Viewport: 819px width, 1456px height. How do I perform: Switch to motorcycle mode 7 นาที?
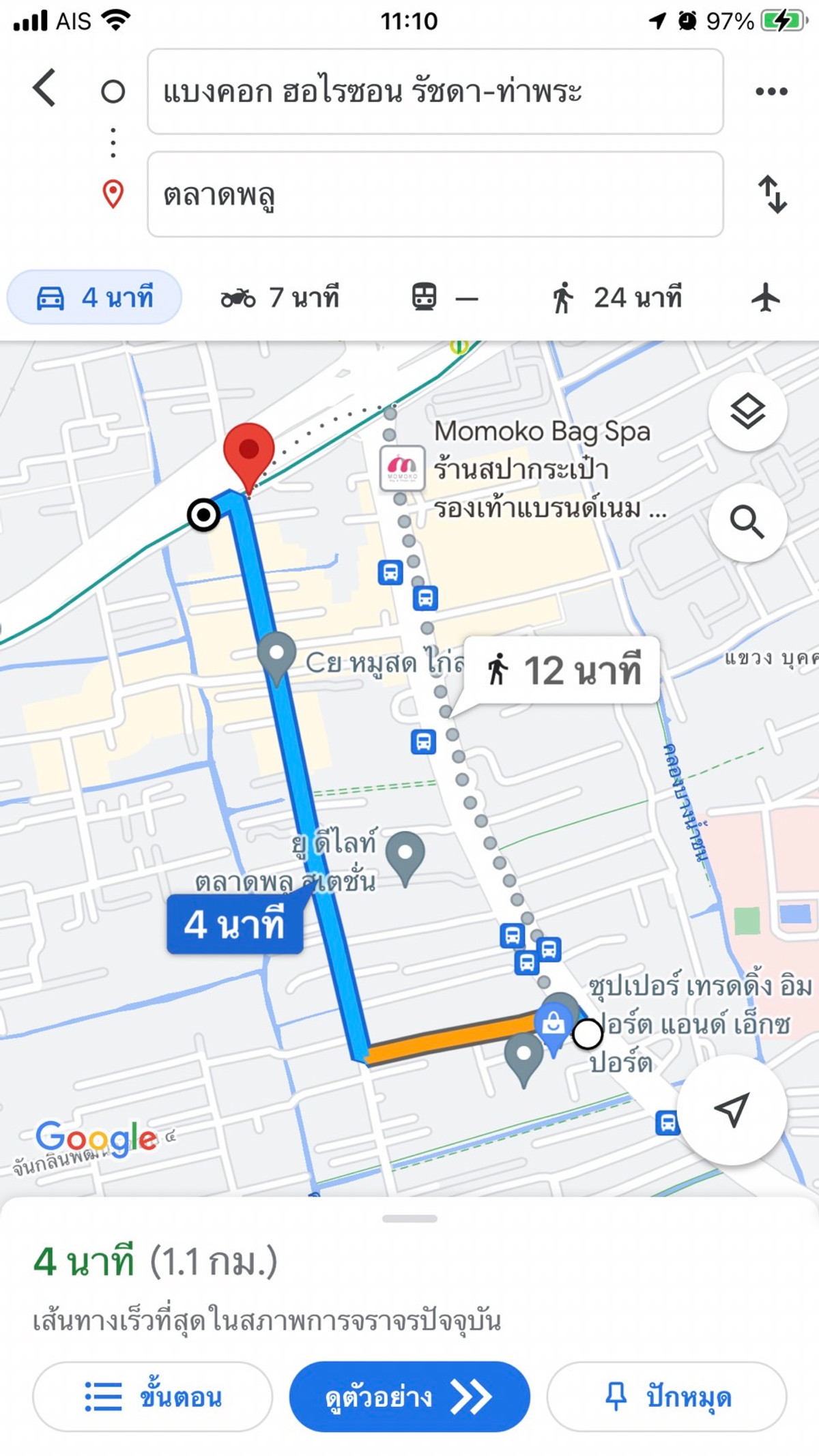(x=280, y=297)
